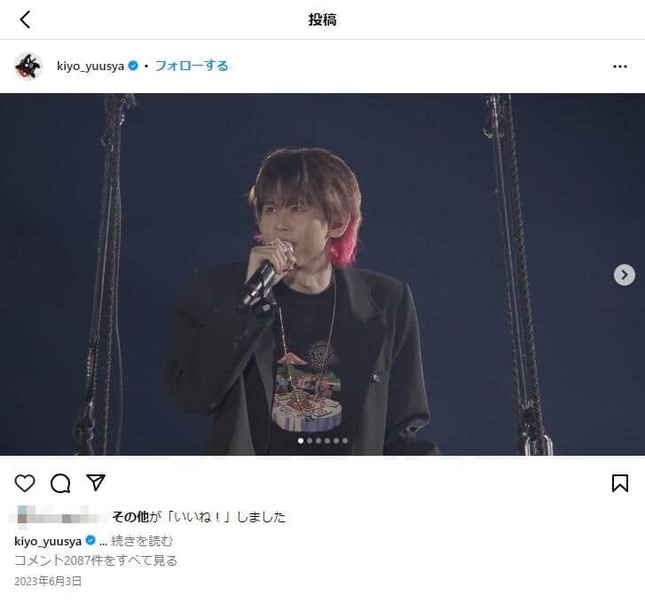Save the post with bookmark icon
This screenshot has height=603, width=645.
click(620, 483)
